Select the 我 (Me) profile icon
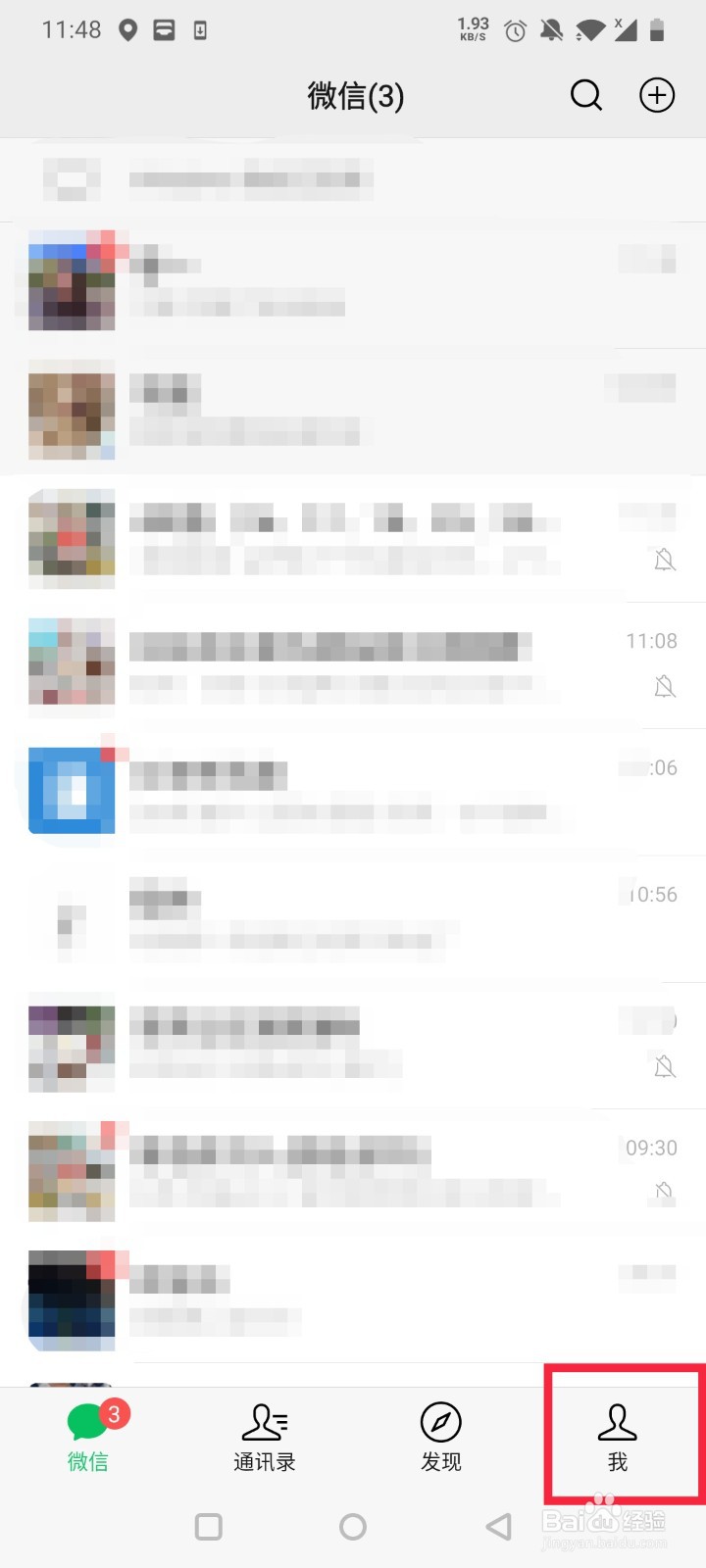The image size is (706, 1568). [x=617, y=1421]
